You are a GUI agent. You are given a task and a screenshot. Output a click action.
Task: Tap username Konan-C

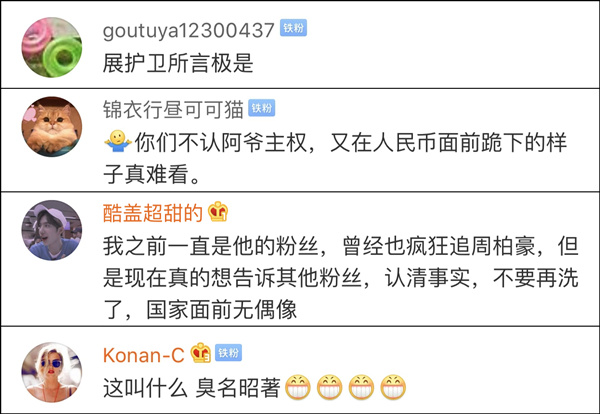(x=142, y=353)
